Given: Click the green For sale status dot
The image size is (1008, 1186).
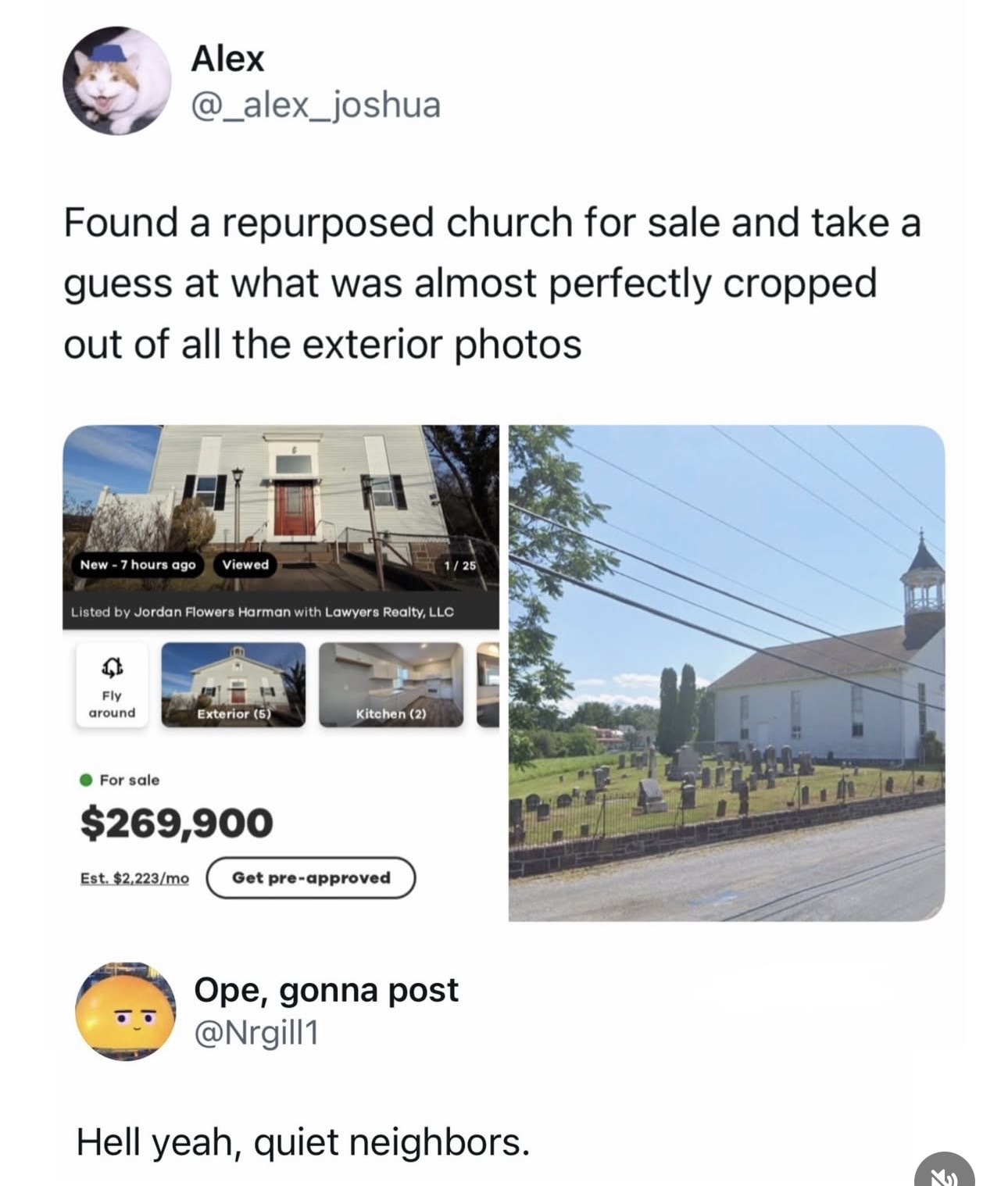Looking at the screenshot, I should coord(87,779).
